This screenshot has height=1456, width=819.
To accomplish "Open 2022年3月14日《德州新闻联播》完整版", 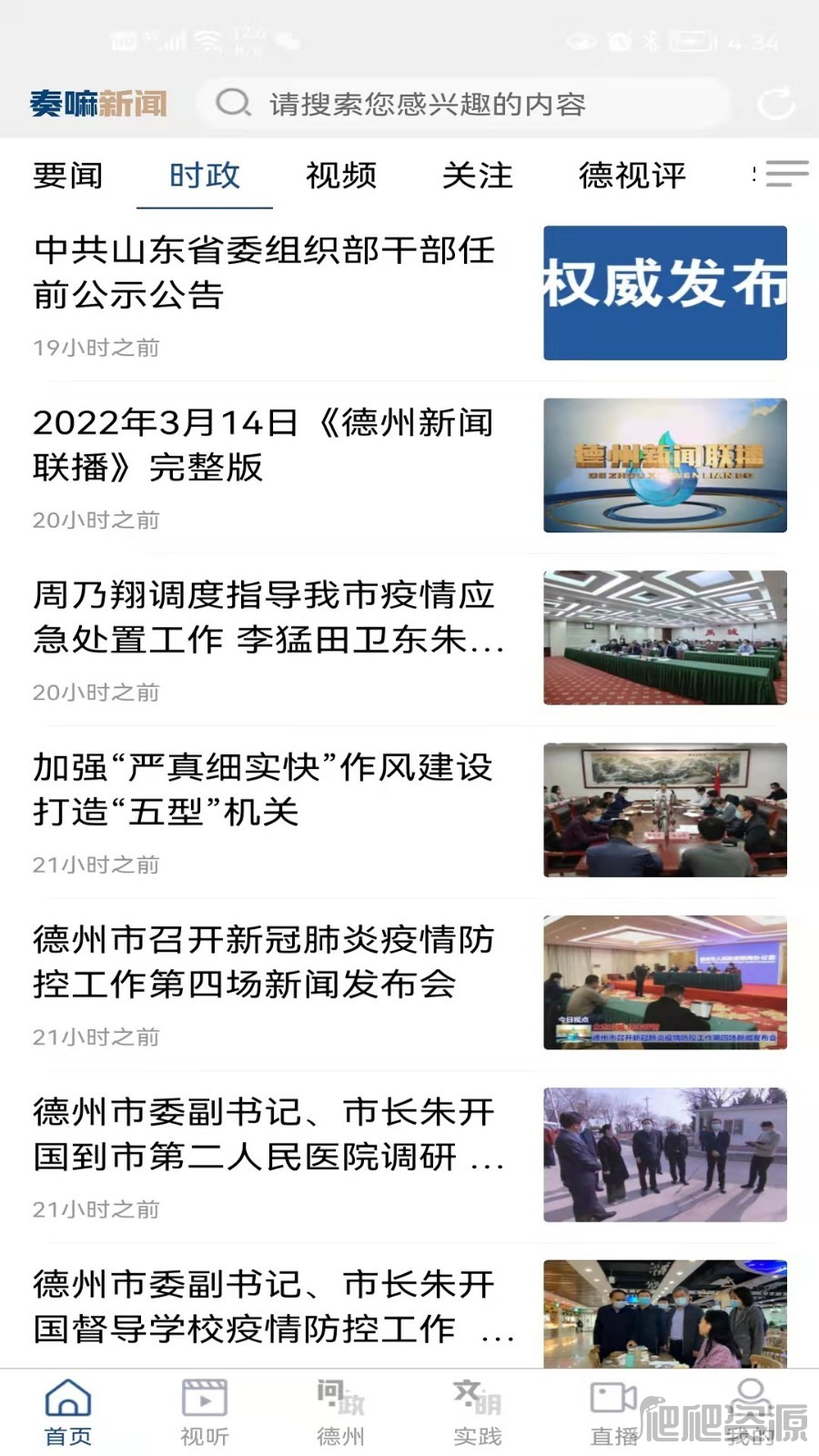I will (409, 467).
